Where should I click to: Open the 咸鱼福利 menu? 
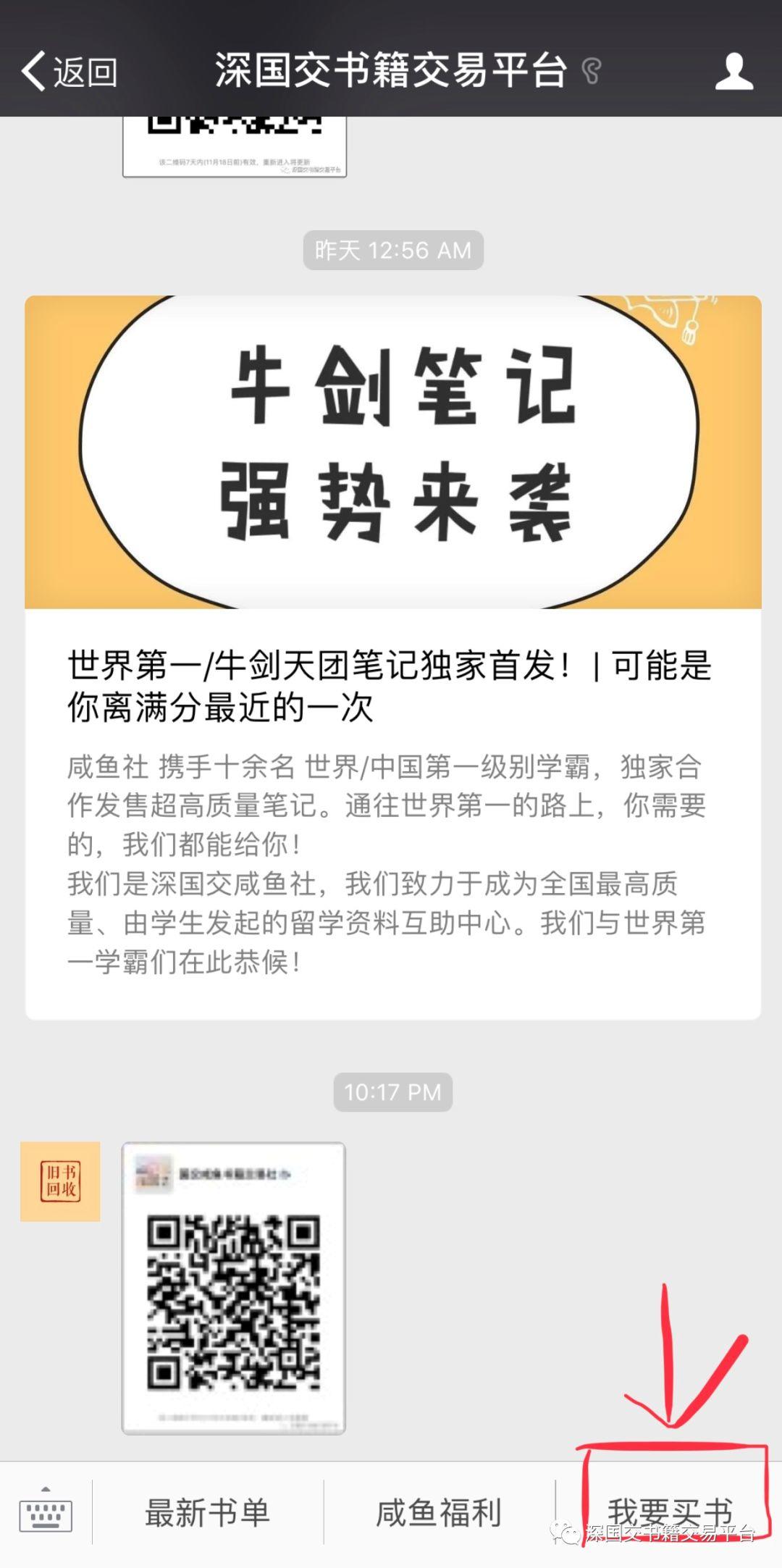tap(439, 1513)
